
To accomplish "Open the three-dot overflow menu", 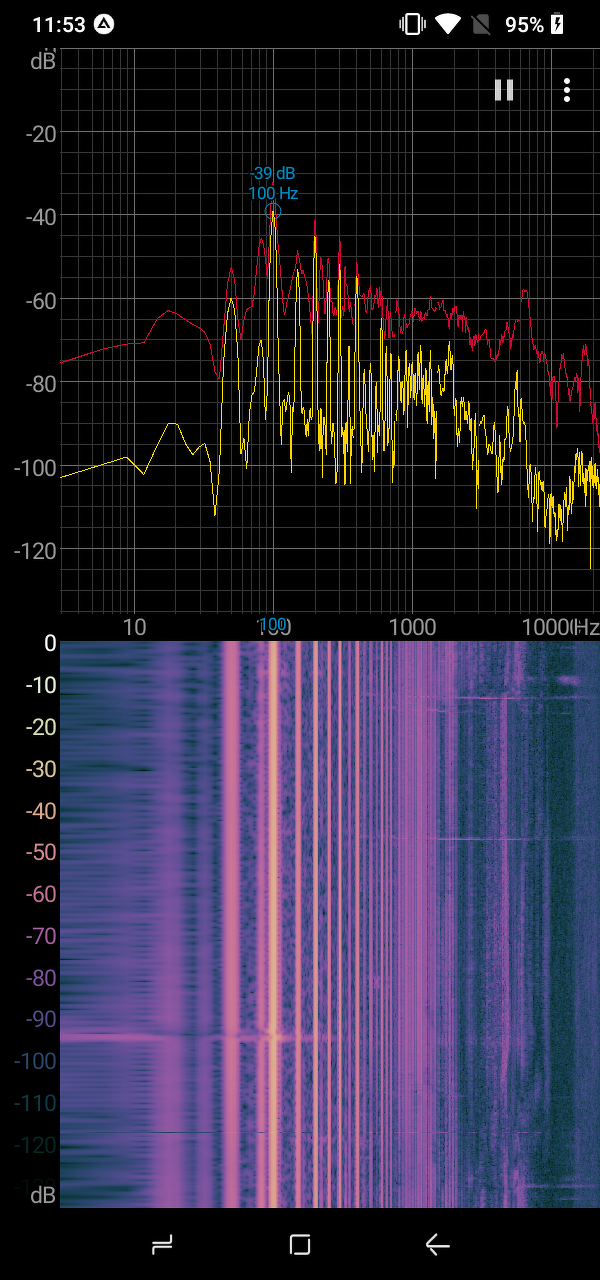I will click(x=567, y=90).
